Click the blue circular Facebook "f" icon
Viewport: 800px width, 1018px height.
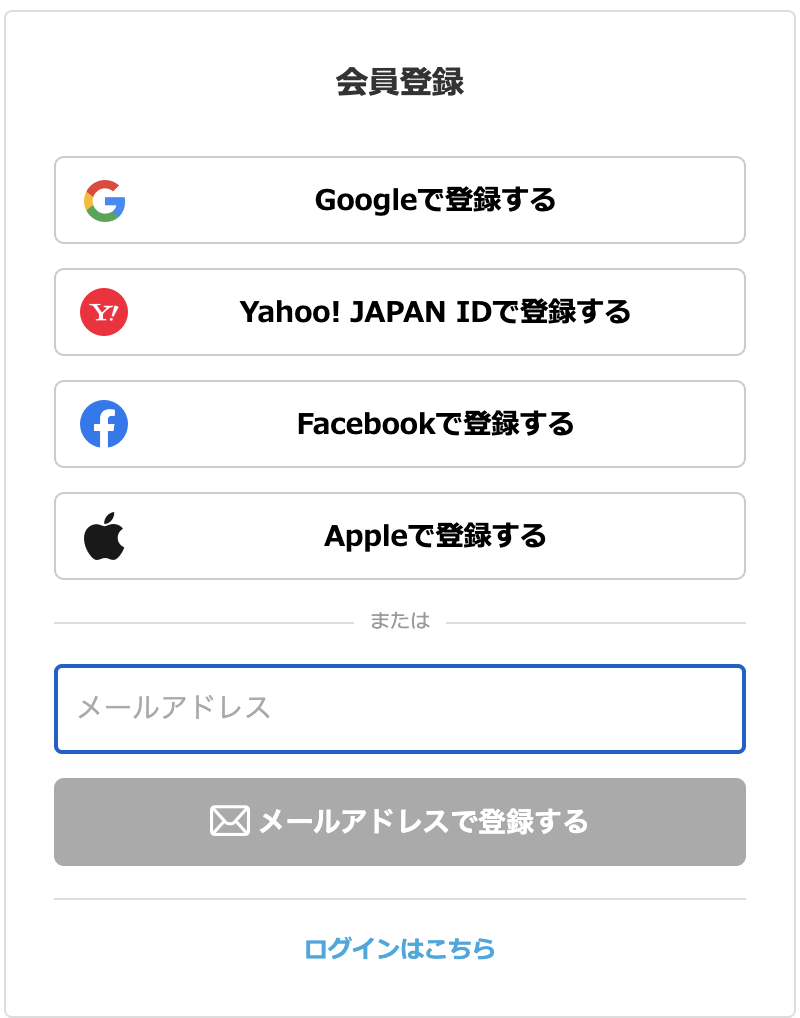pyautogui.click(x=103, y=423)
